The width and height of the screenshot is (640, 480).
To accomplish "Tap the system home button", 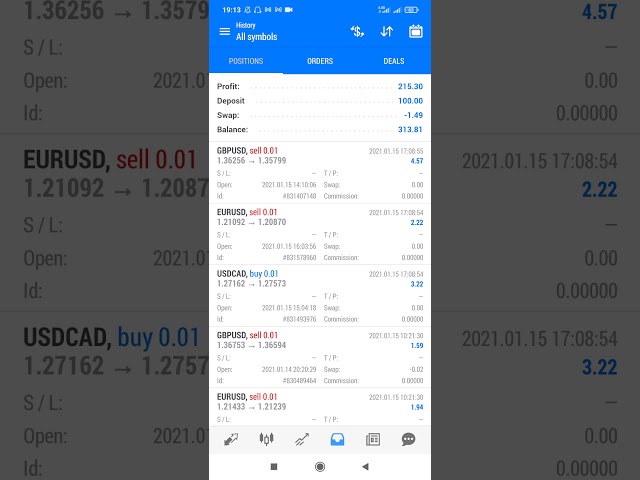I will click(320, 466).
